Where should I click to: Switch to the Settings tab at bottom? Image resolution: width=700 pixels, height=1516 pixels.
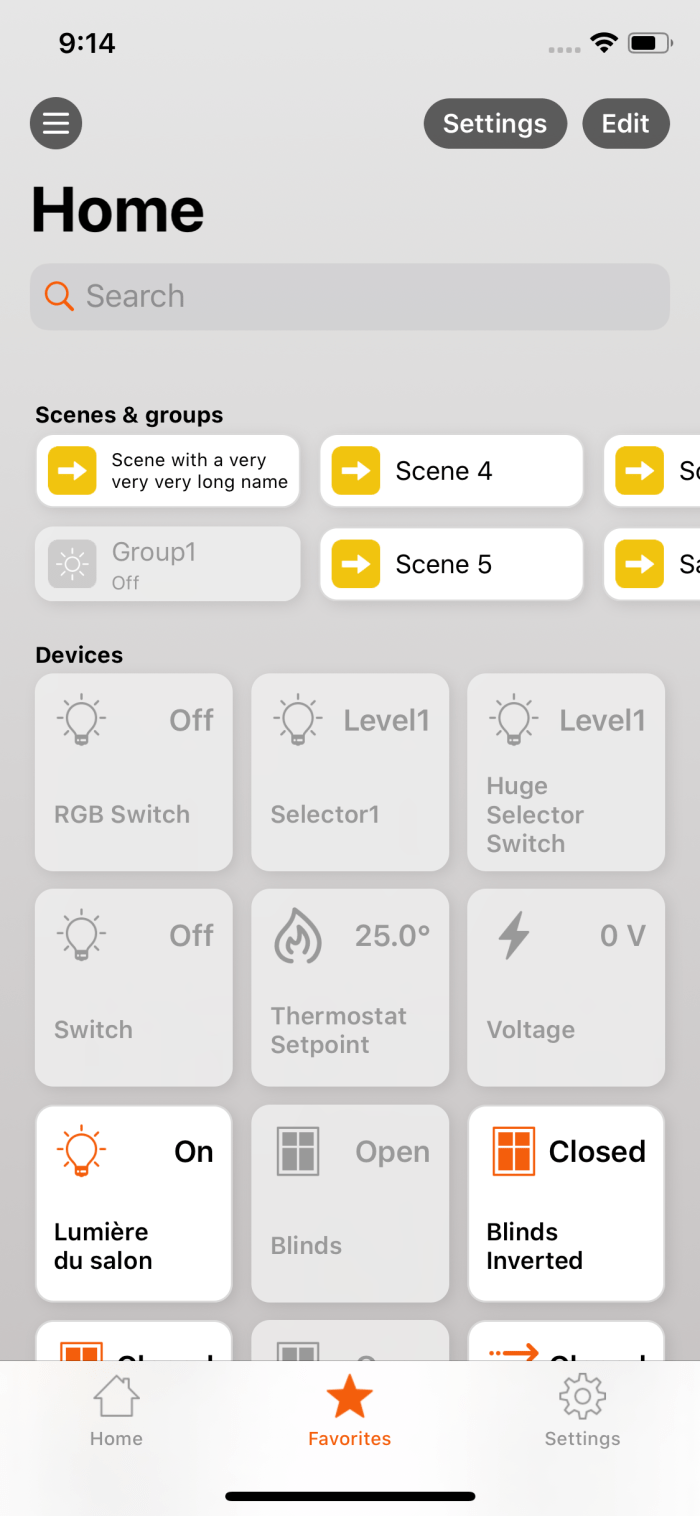(582, 1412)
